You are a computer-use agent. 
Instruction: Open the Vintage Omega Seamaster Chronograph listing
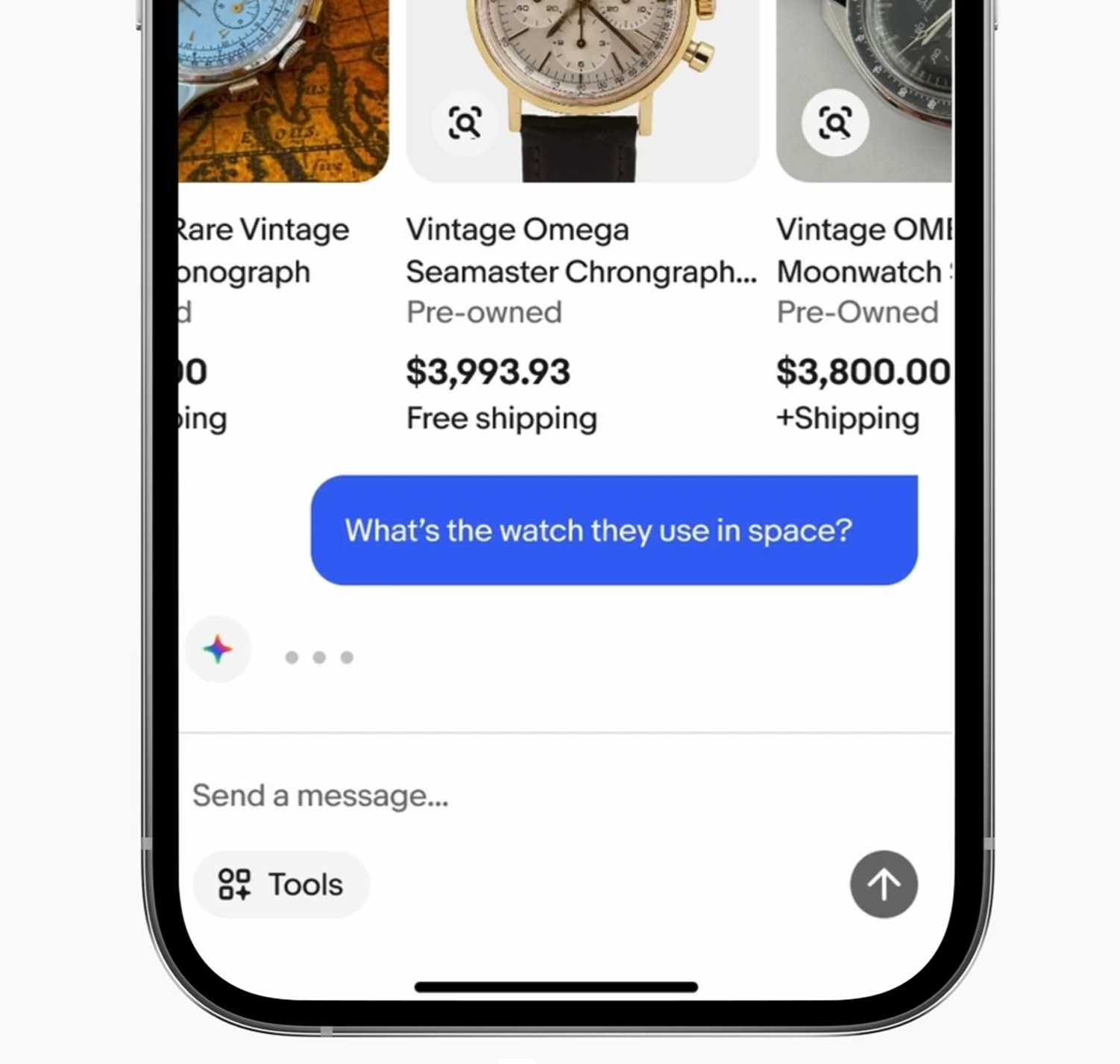[580, 251]
